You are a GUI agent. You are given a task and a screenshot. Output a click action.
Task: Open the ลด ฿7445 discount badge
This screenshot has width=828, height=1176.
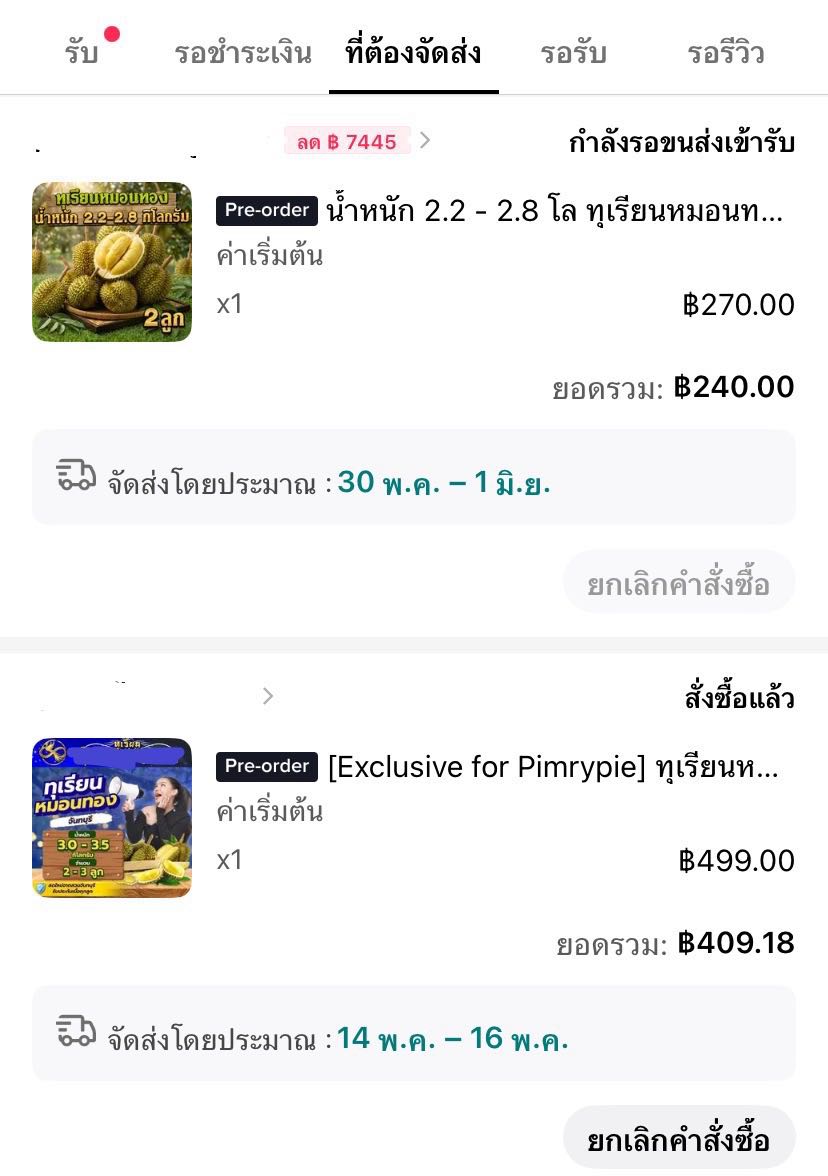click(x=347, y=142)
